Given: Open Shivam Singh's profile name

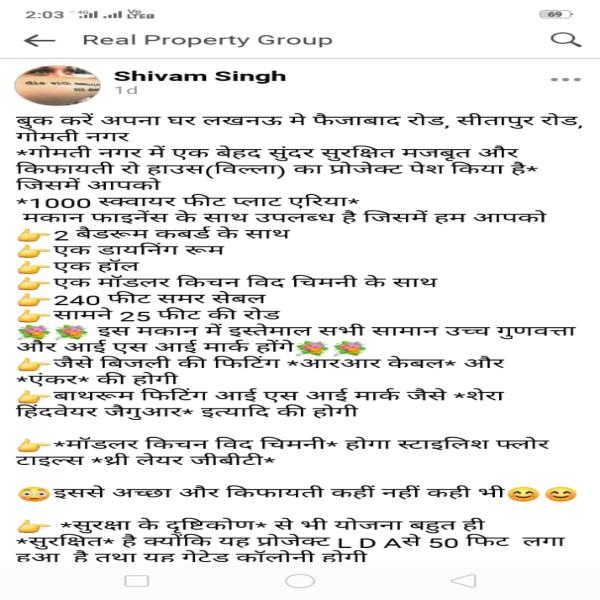Looking at the screenshot, I should (x=199, y=76).
